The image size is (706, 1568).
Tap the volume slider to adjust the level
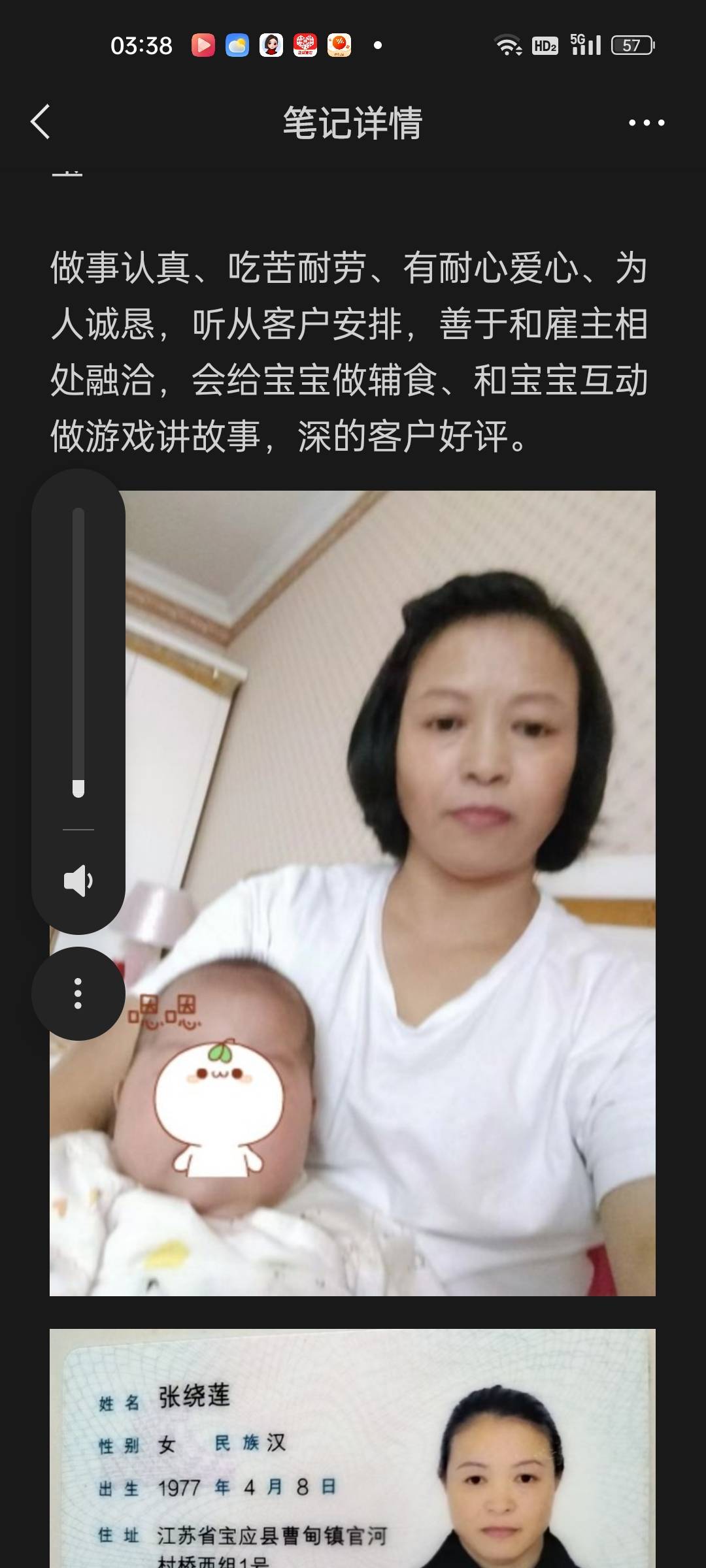pyautogui.click(x=78, y=653)
